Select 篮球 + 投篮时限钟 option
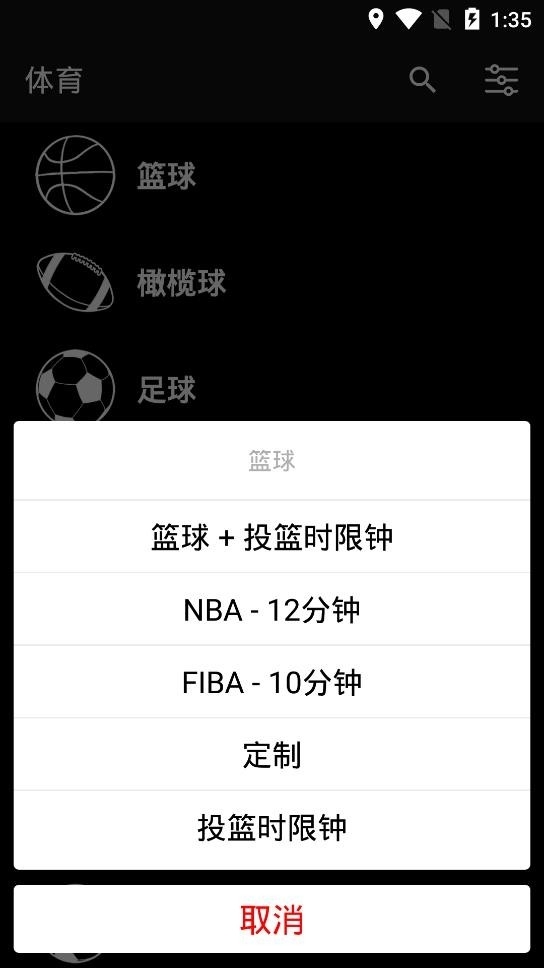544x968 pixels. click(x=272, y=536)
